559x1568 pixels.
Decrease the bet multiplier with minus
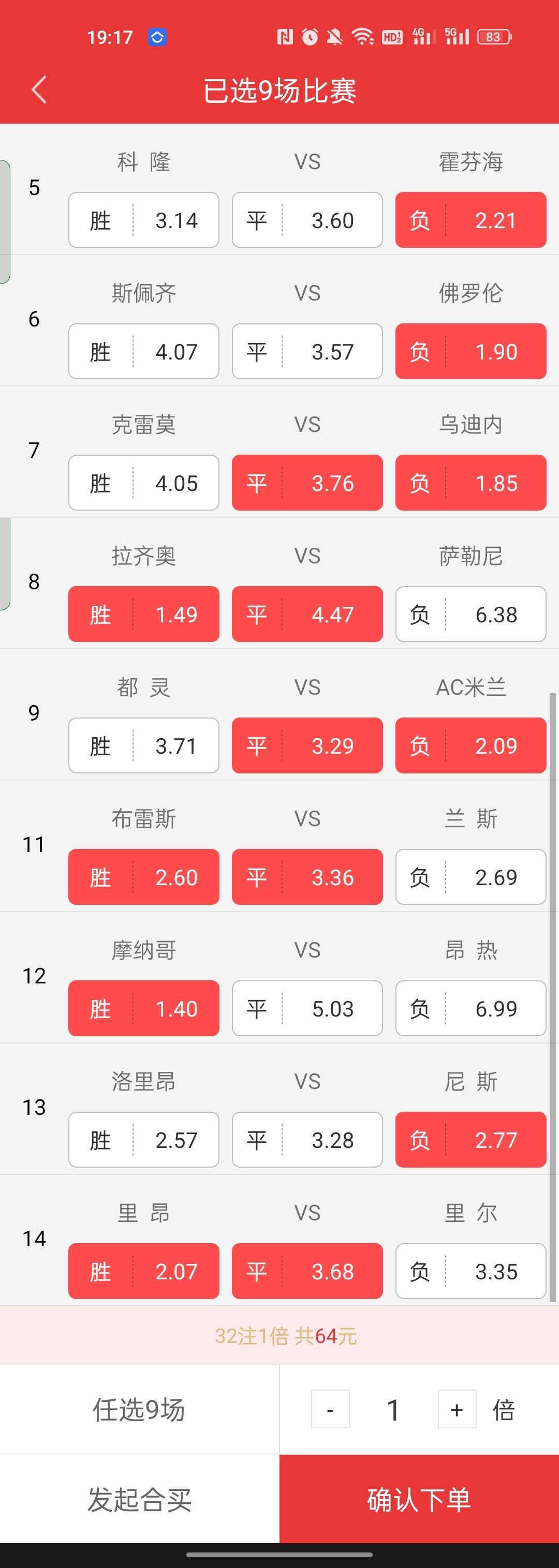330,1410
